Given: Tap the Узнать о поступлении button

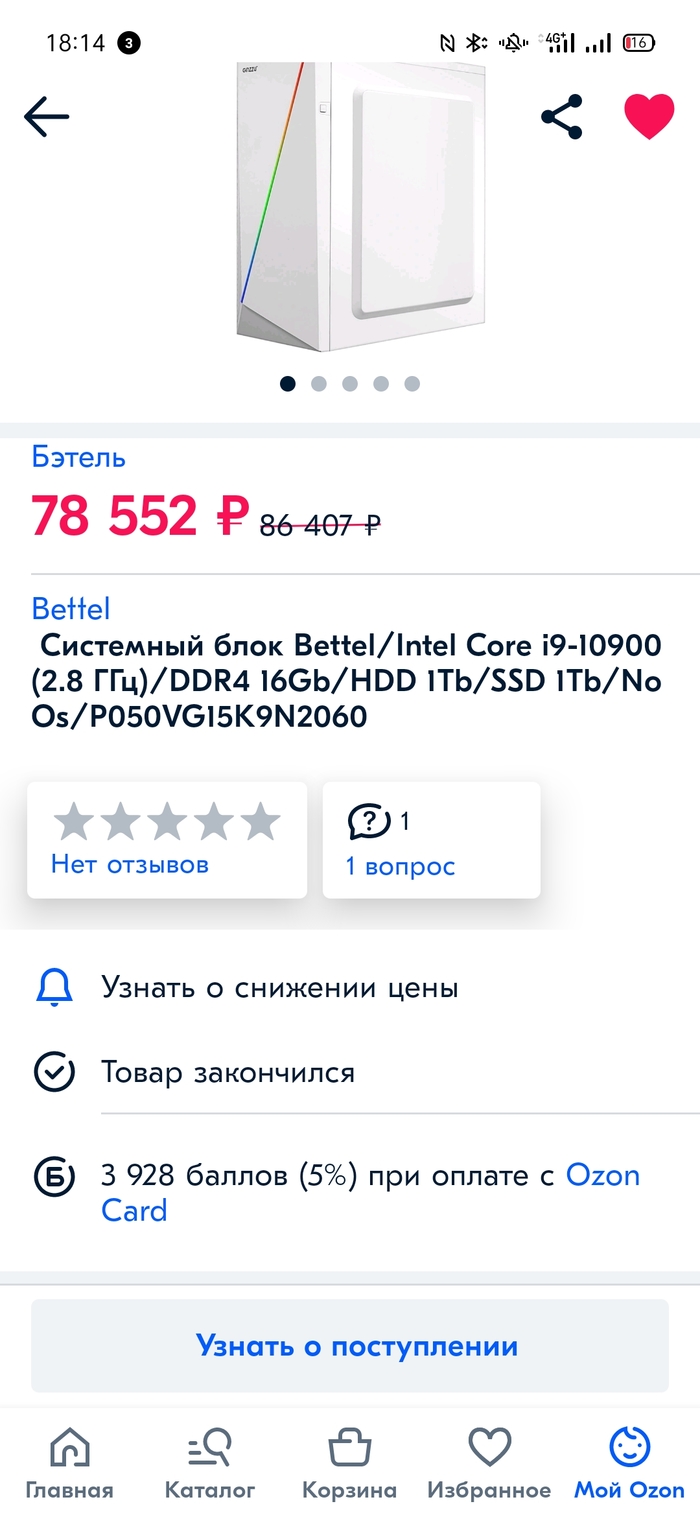Looking at the screenshot, I should tap(349, 1345).
